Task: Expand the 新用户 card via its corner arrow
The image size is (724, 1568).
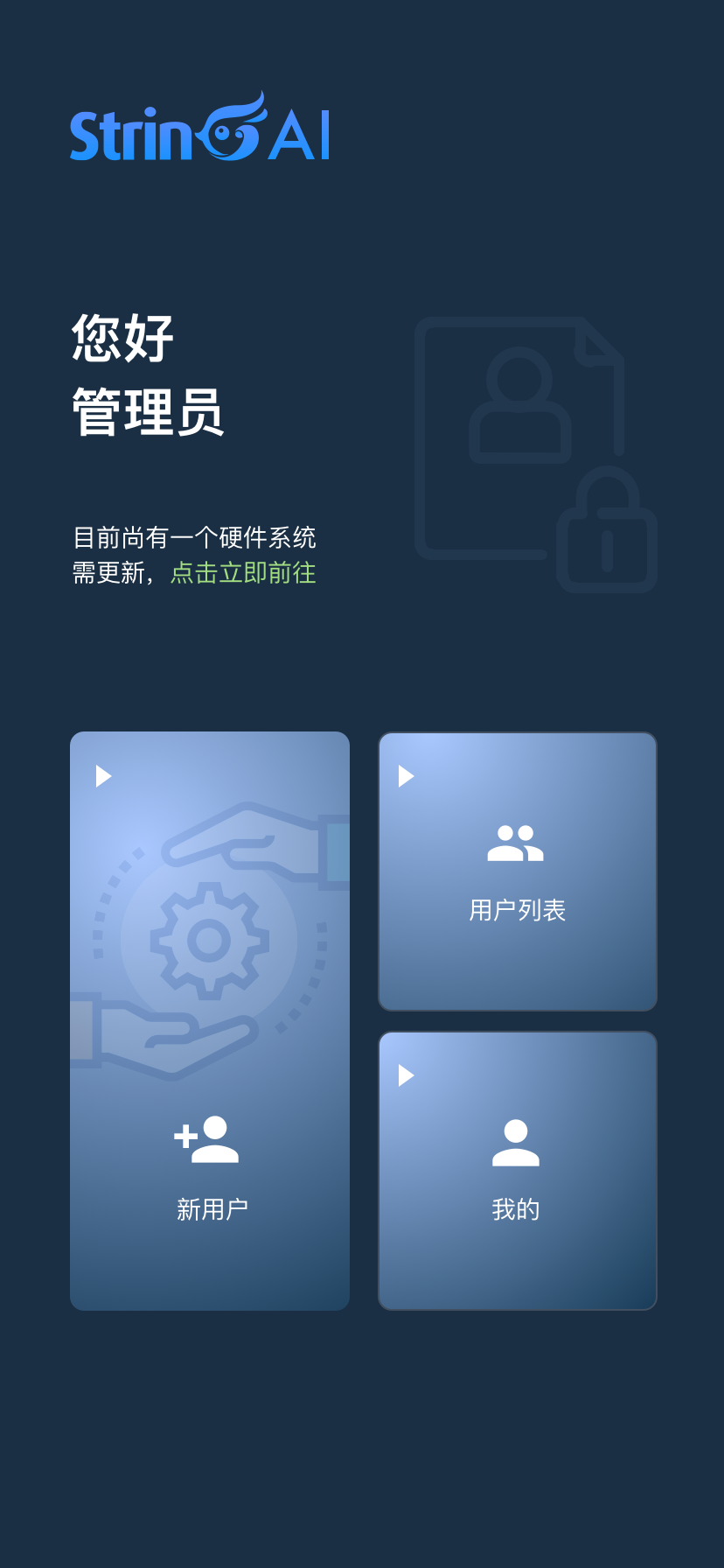Action: click(103, 775)
